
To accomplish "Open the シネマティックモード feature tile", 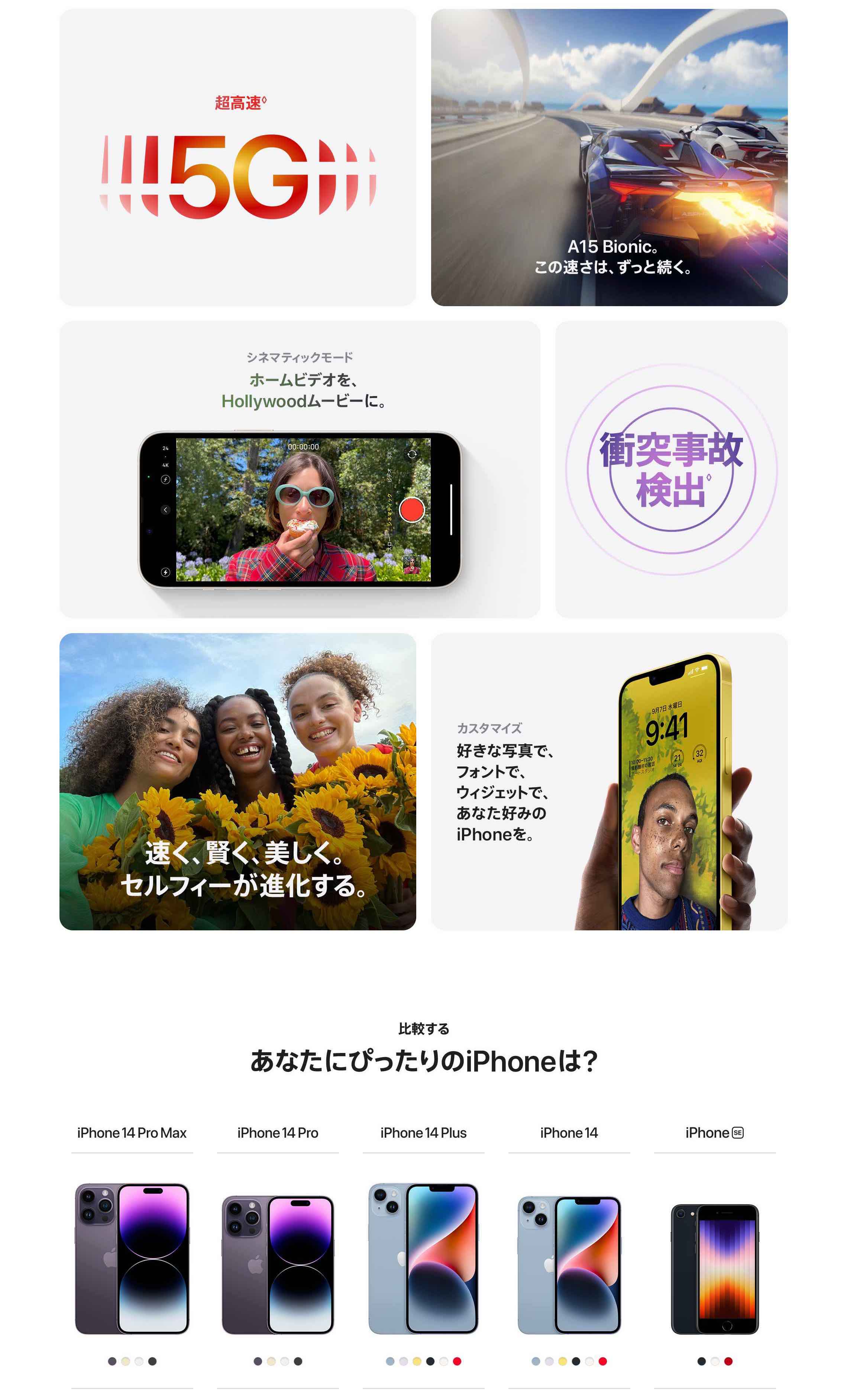I will pos(300,469).
